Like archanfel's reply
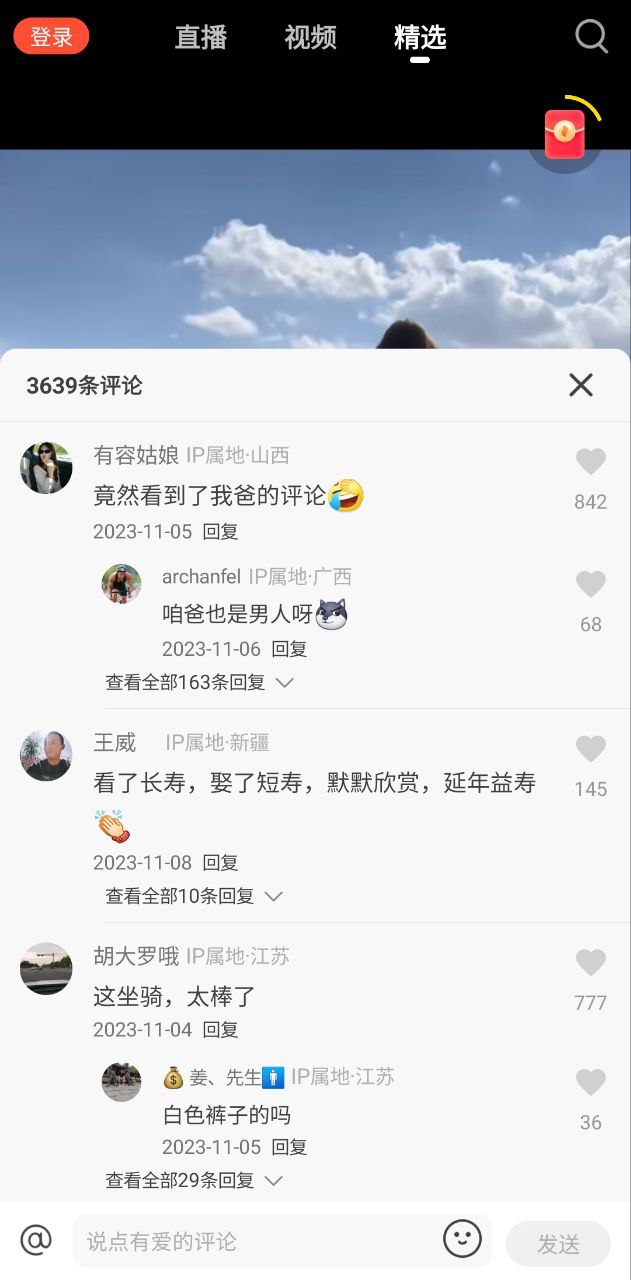This screenshot has height=1280, width=631. (591, 585)
